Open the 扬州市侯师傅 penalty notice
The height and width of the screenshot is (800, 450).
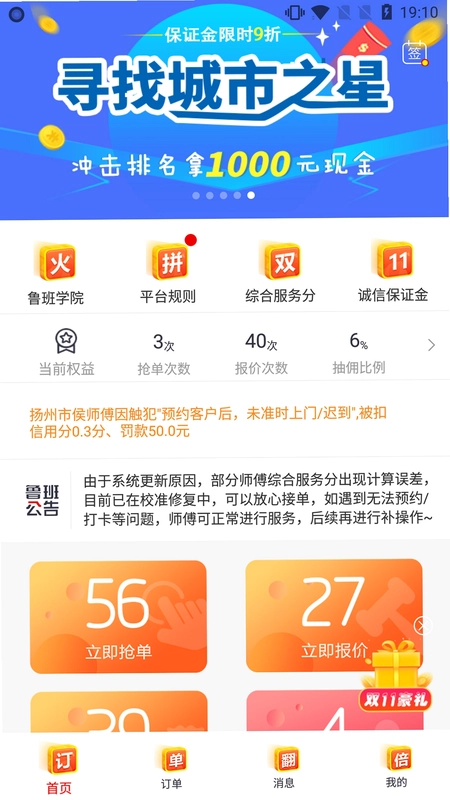tap(208, 422)
